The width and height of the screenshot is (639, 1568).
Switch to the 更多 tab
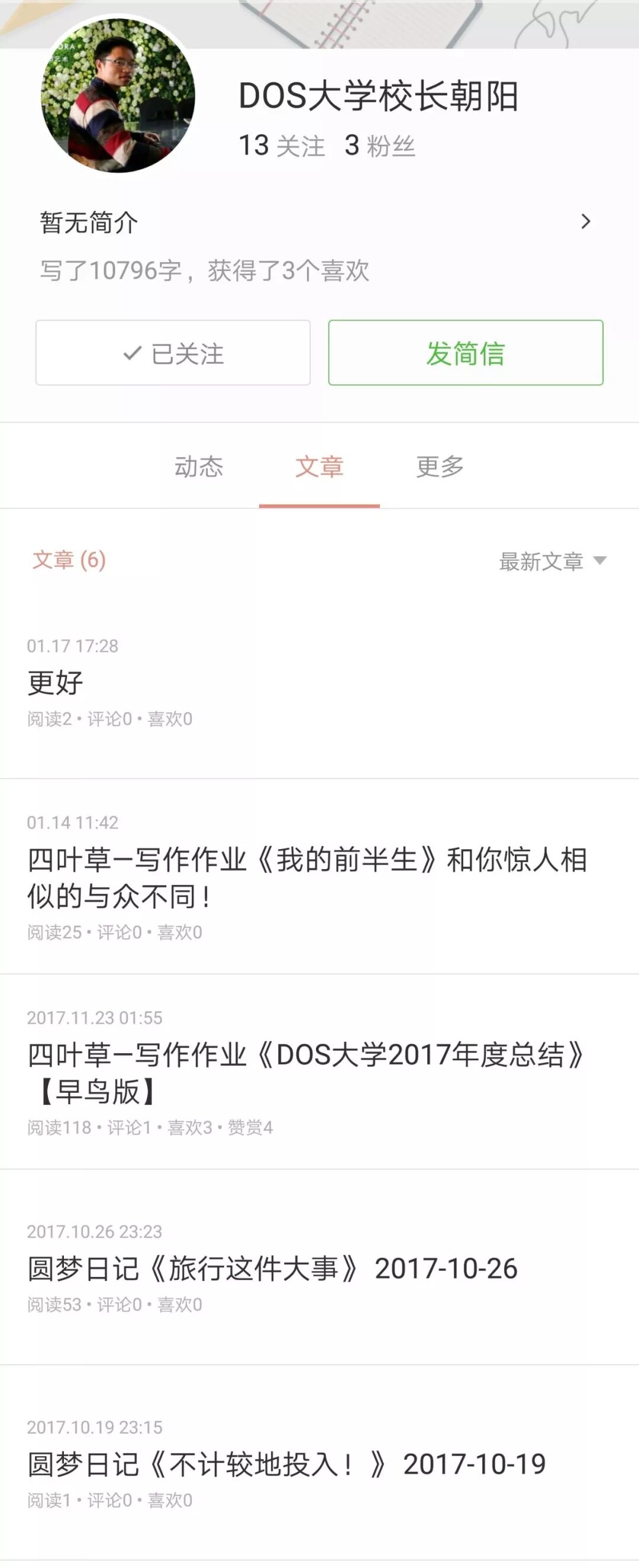click(440, 467)
